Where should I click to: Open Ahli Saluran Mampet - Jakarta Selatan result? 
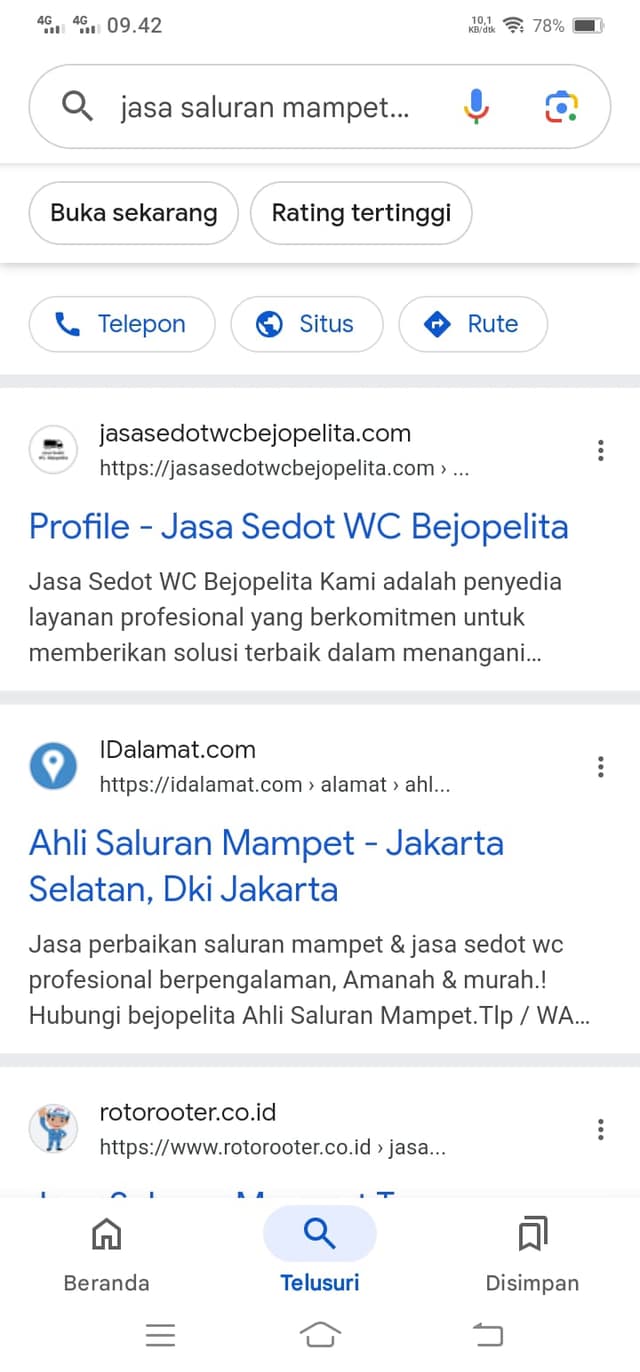tap(266, 865)
